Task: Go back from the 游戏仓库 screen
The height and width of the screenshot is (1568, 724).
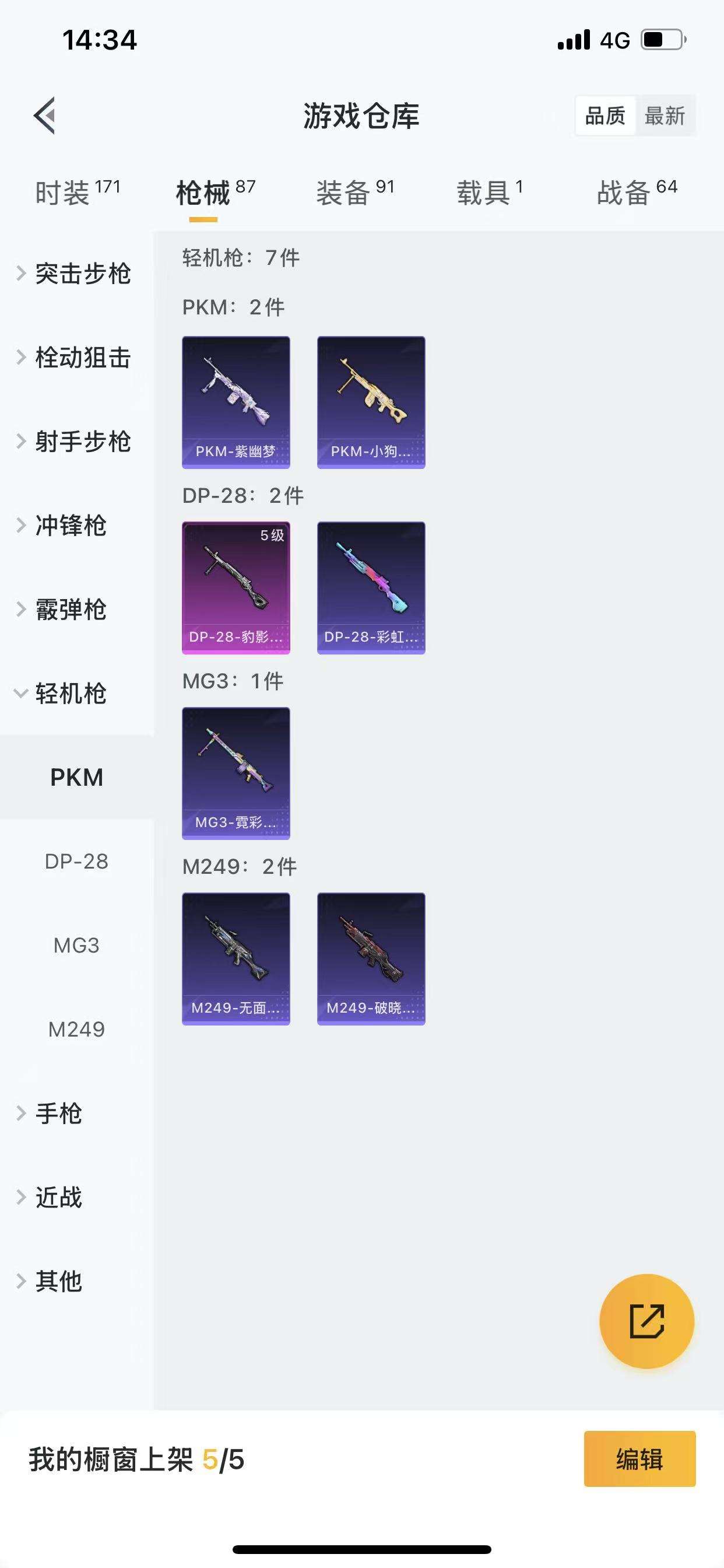Action: [44, 115]
